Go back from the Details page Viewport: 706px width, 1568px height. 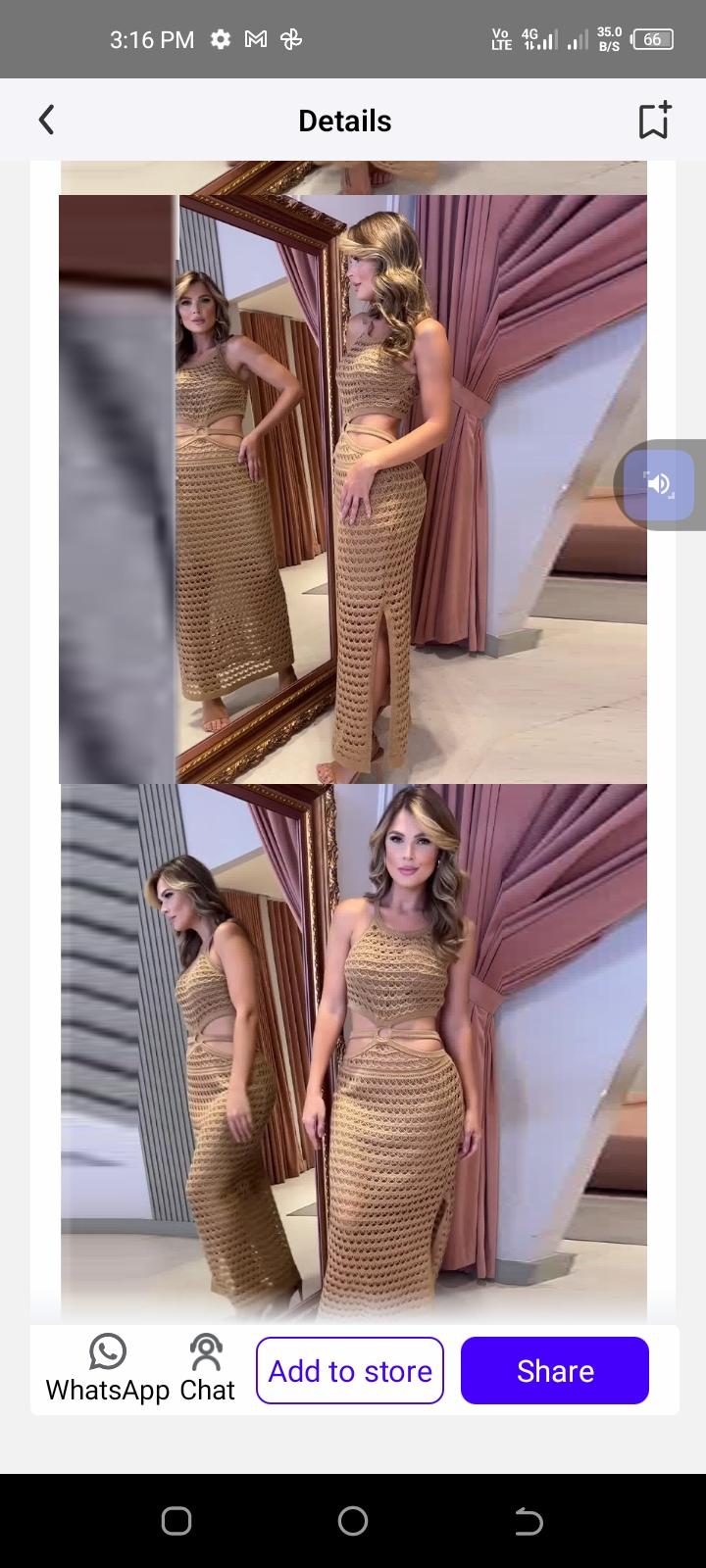46,121
